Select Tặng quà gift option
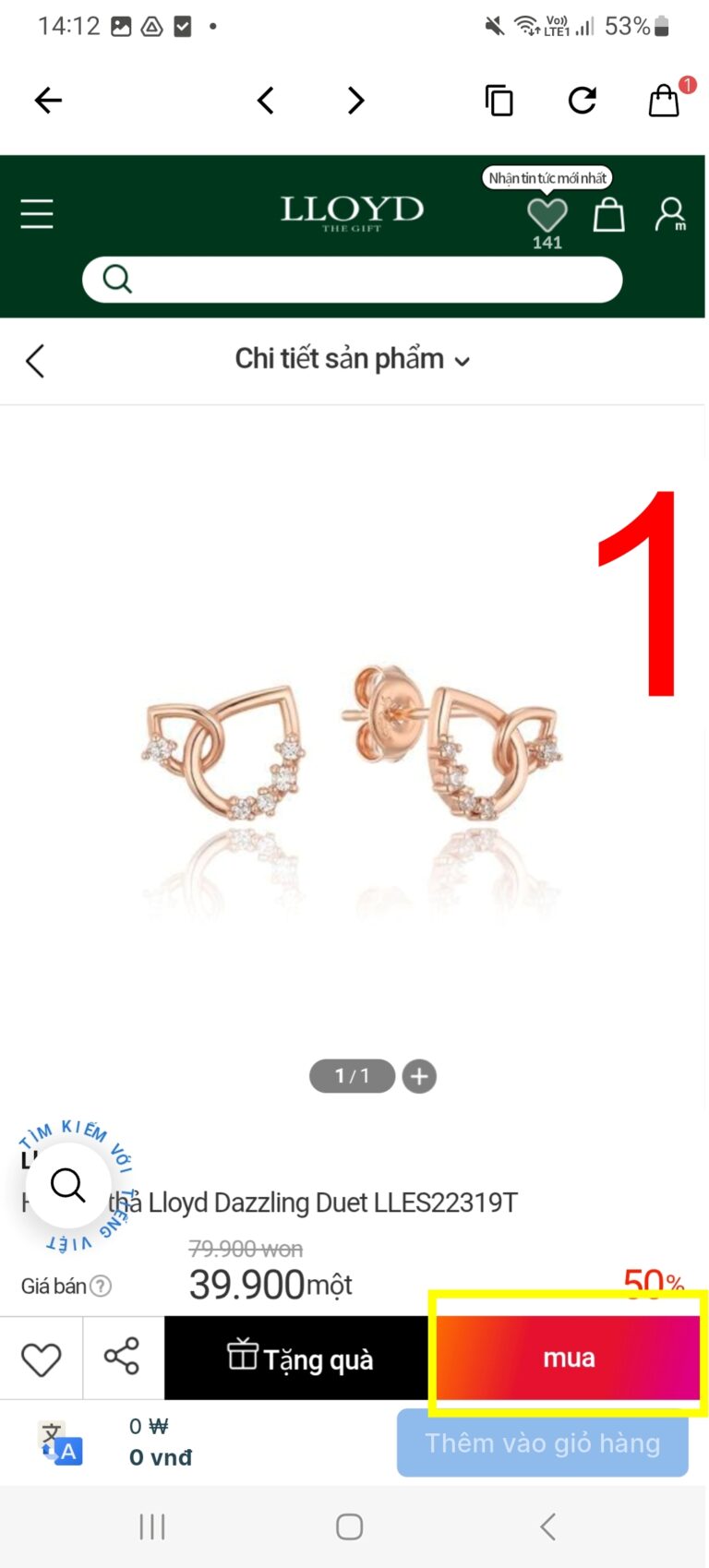Viewport: 709px width, 1568px height. click(x=299, y=1359)
